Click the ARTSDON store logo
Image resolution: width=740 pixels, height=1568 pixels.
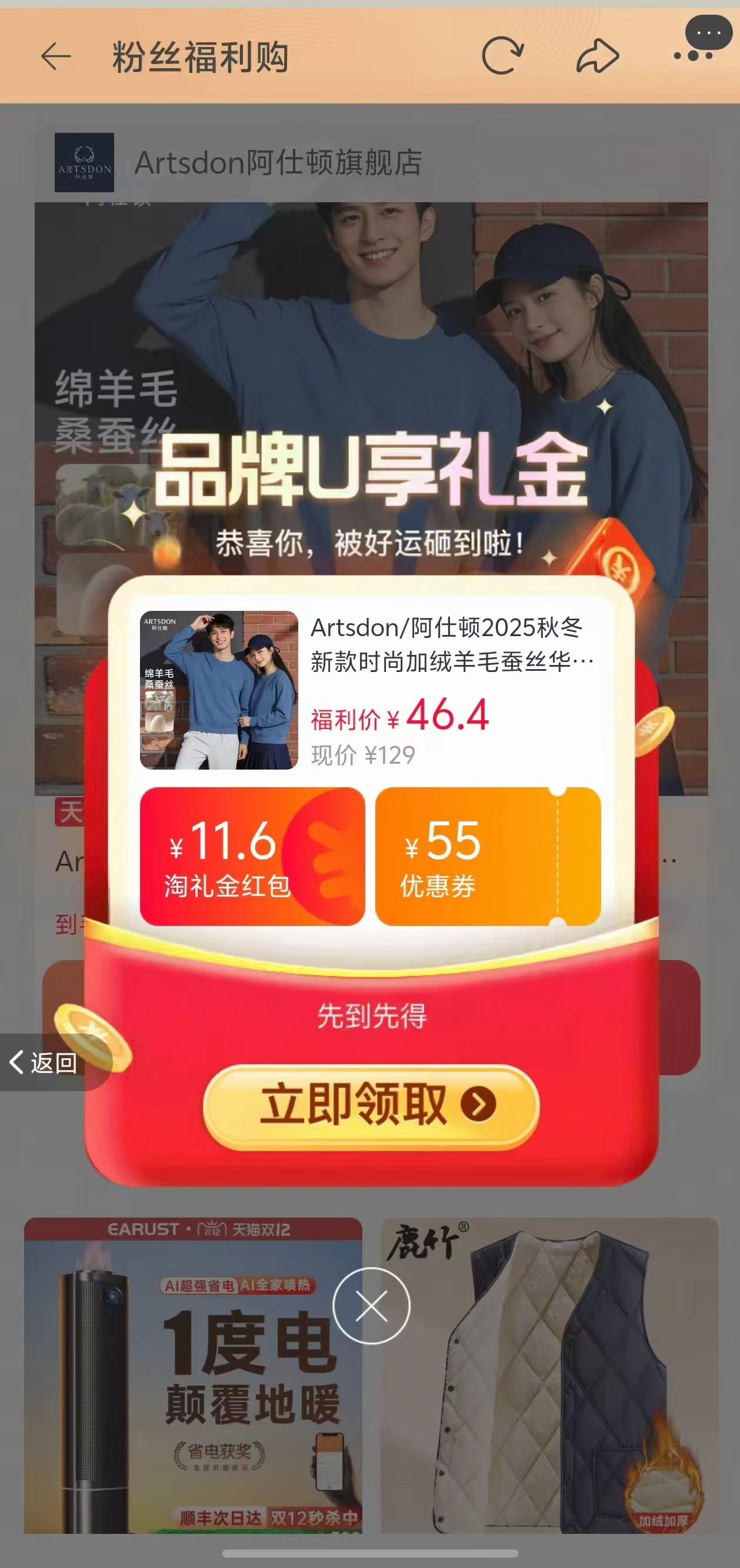[86, 162]
